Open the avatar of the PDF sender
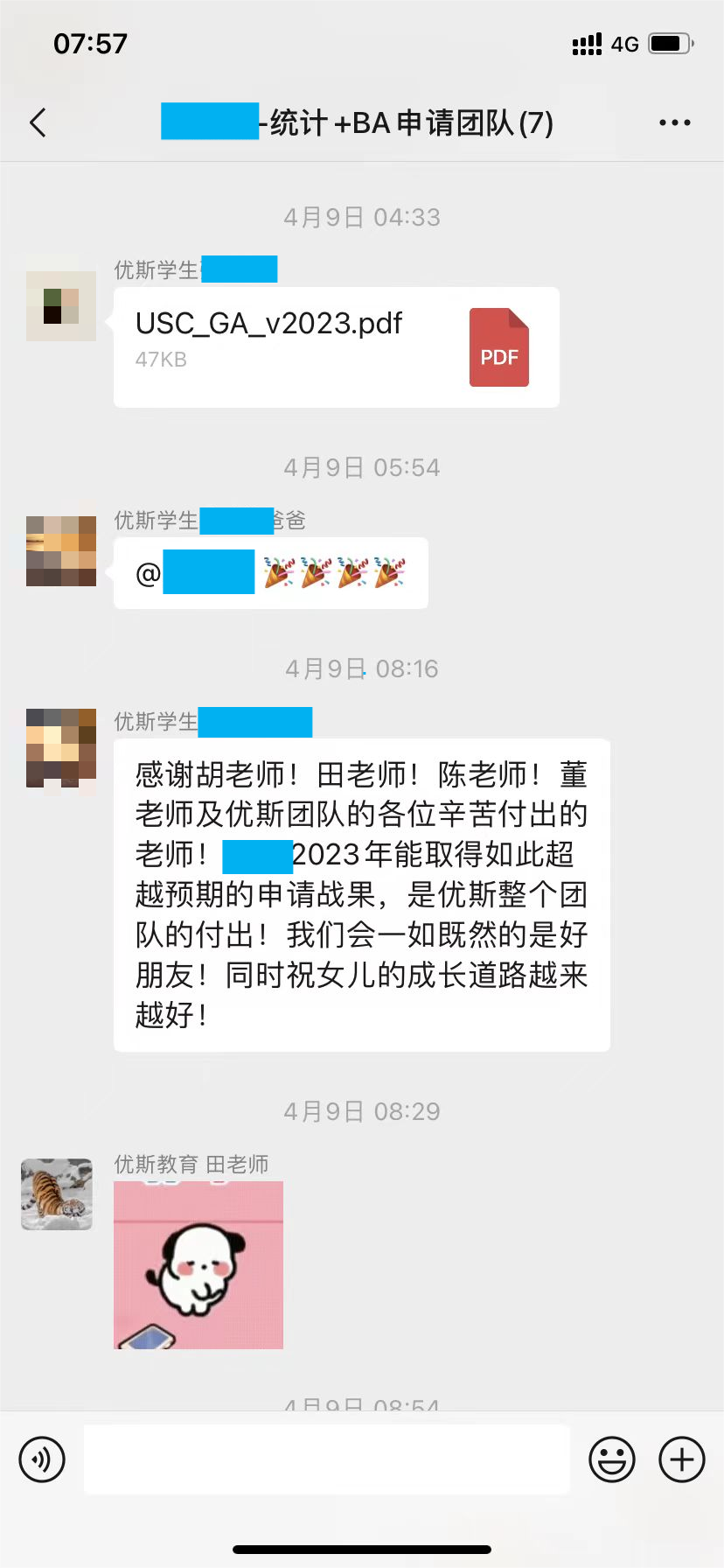This screenshot has width=724, height=1568. pos(61,305)
